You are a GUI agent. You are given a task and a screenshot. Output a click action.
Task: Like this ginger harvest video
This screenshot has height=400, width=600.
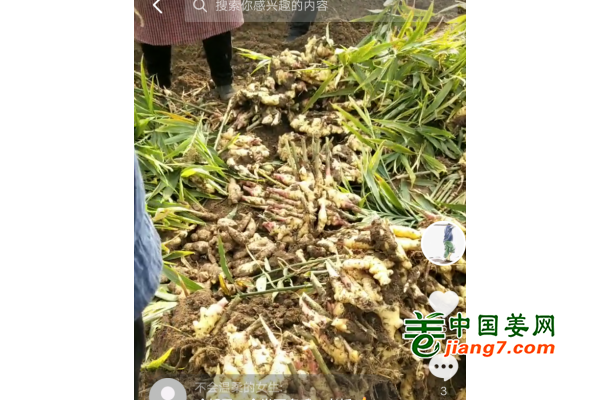pyautogui.click(x=443, y=303)
